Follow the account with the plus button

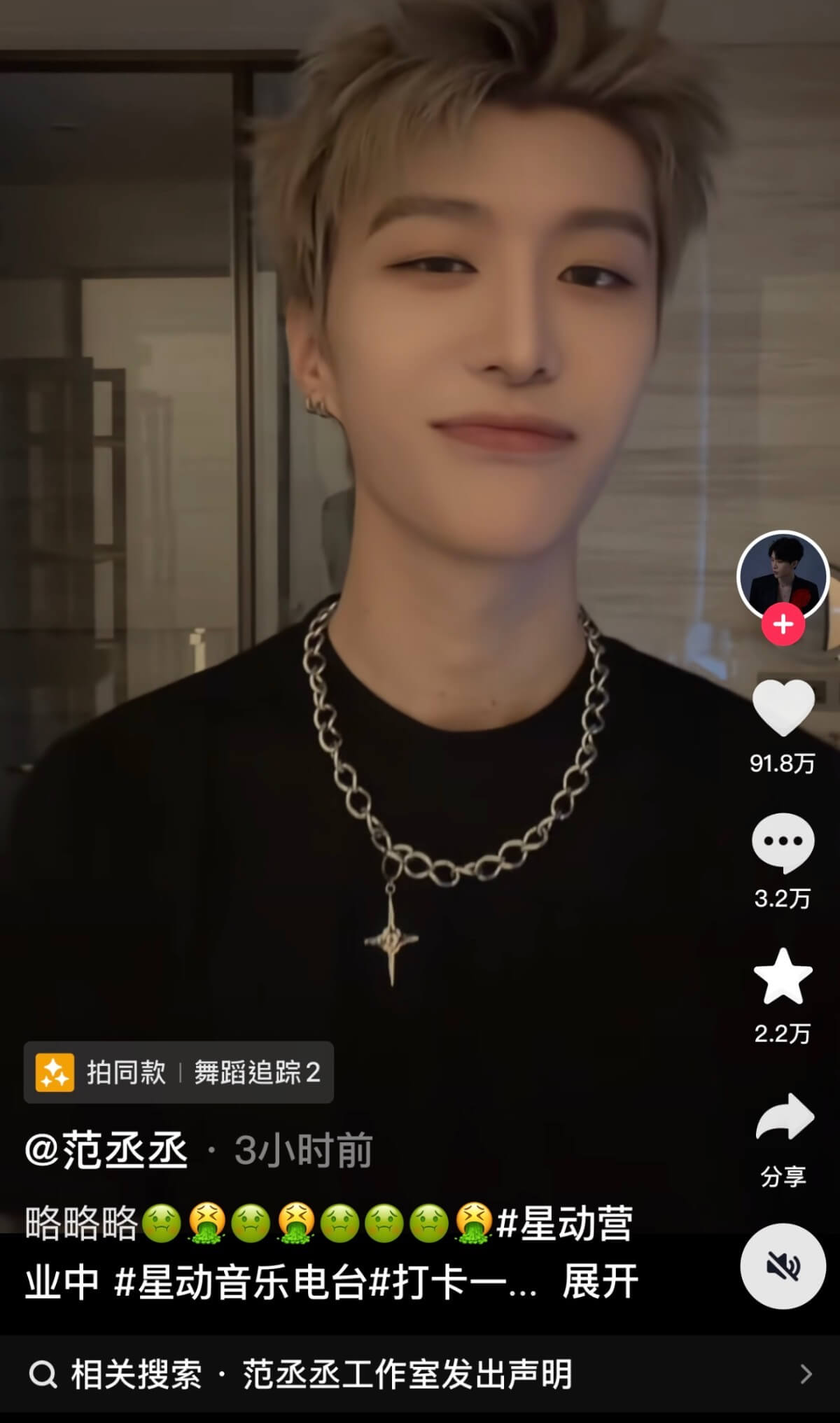[783, 624]
